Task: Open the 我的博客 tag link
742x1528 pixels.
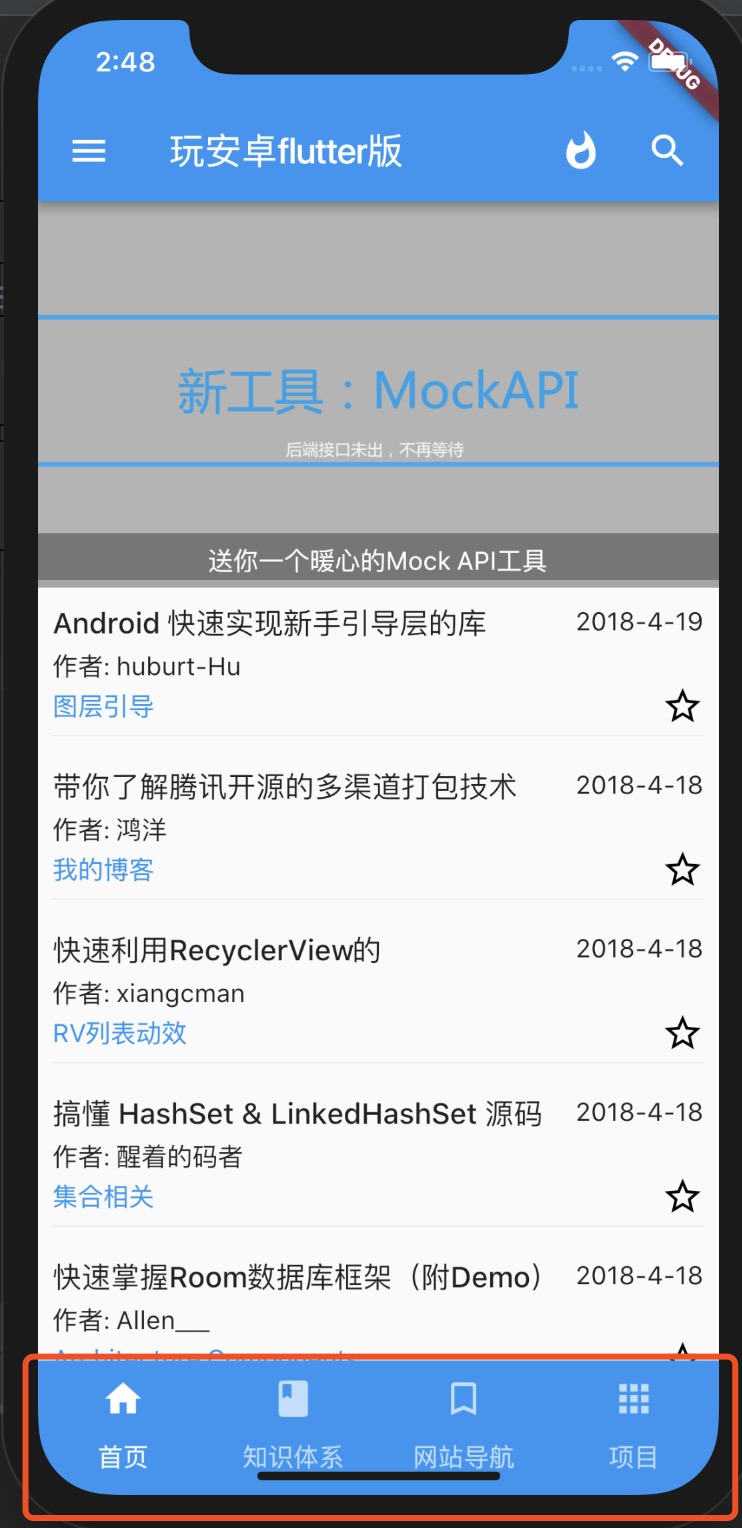Action: click(x=103, y=869)
